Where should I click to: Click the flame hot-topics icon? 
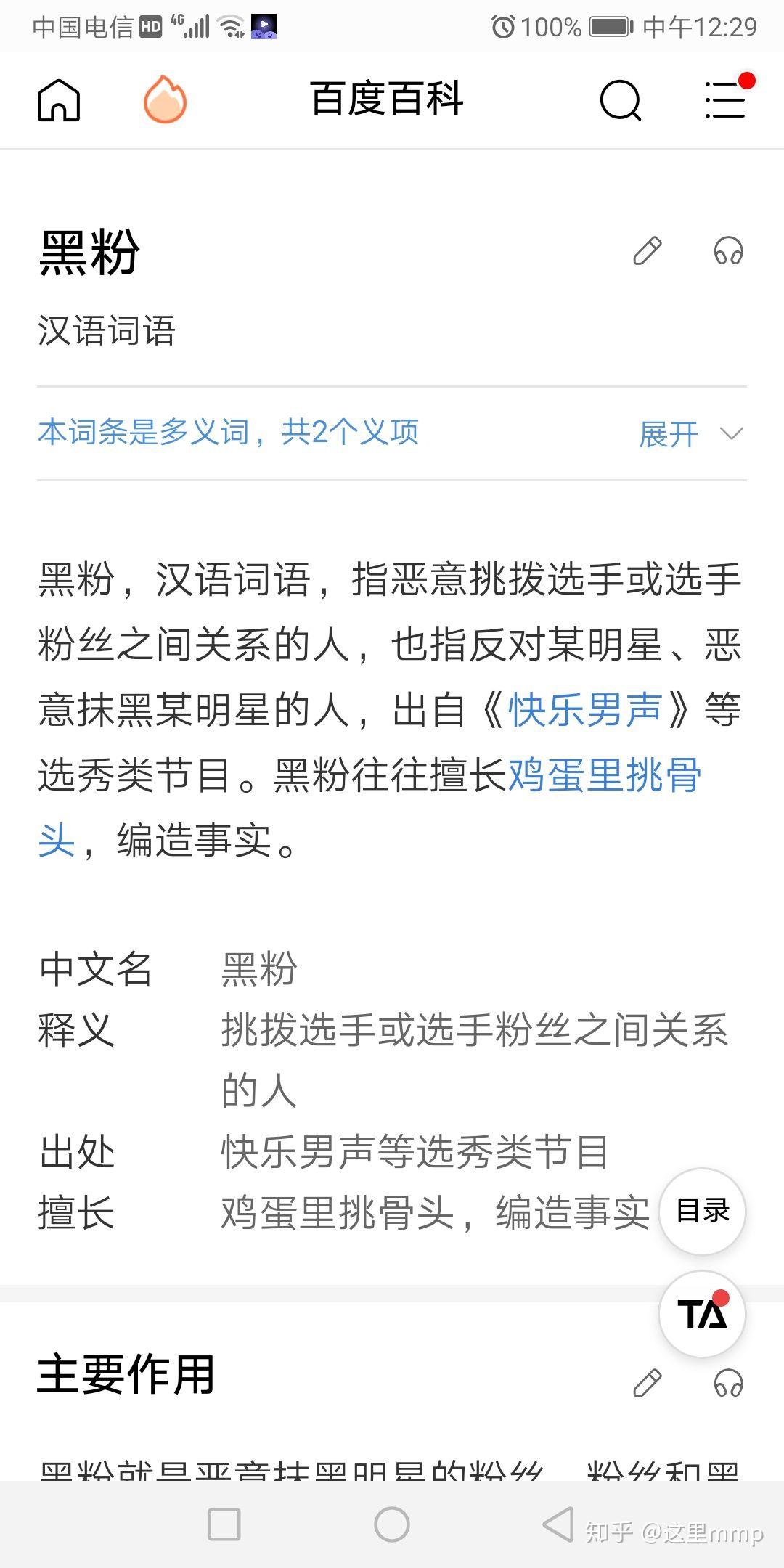pyautogui.click(x=166, y=99)
